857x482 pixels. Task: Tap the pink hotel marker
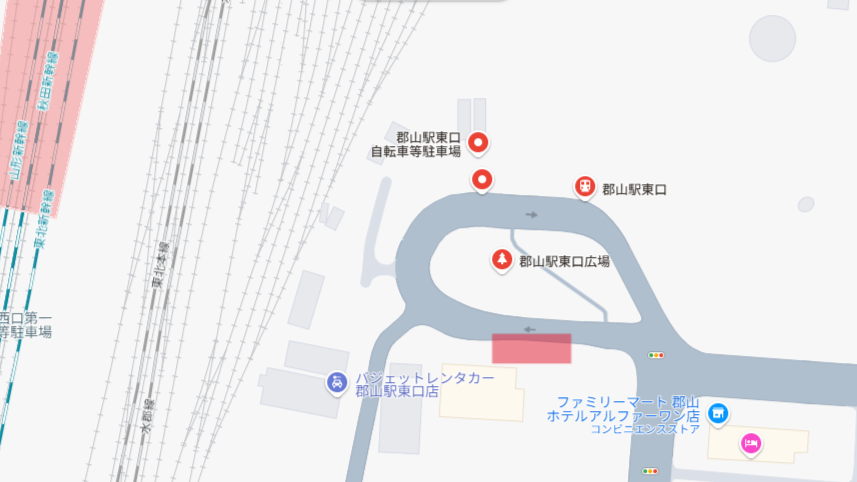[x=750, y=443]
